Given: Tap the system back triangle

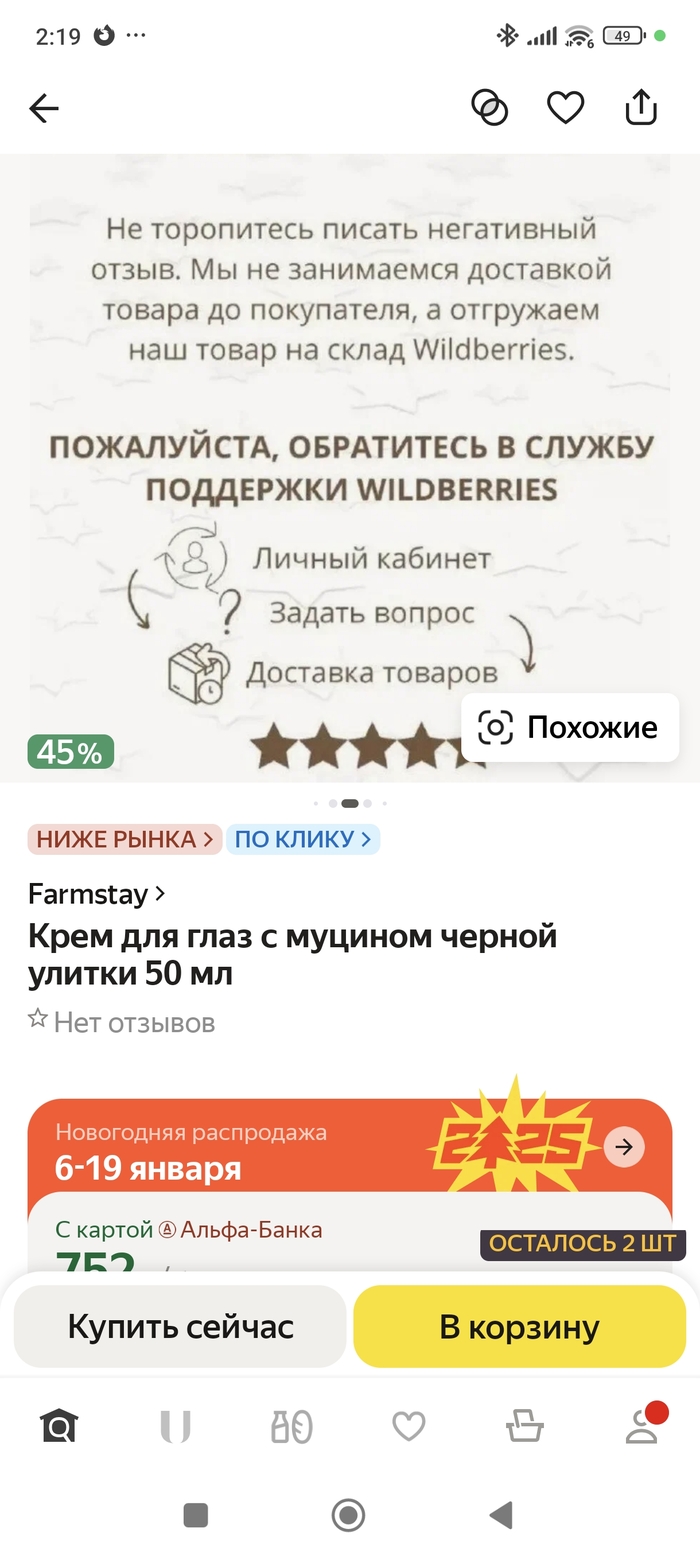Looking at the screenshot, I should click(501, 1515).
